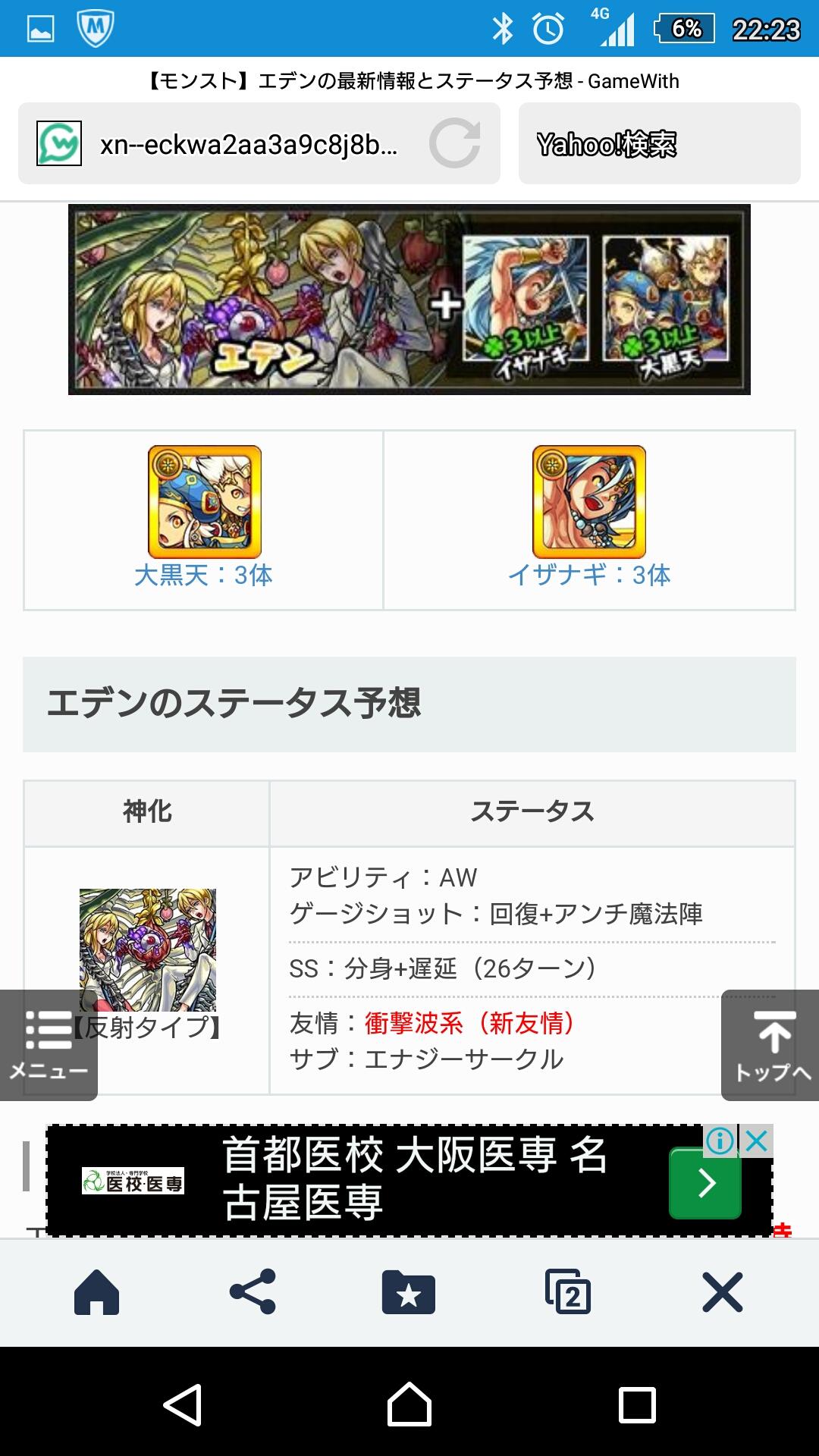Open the 大黒天：3体 link
The image size is (819, 1456).
tap(203, 574)
